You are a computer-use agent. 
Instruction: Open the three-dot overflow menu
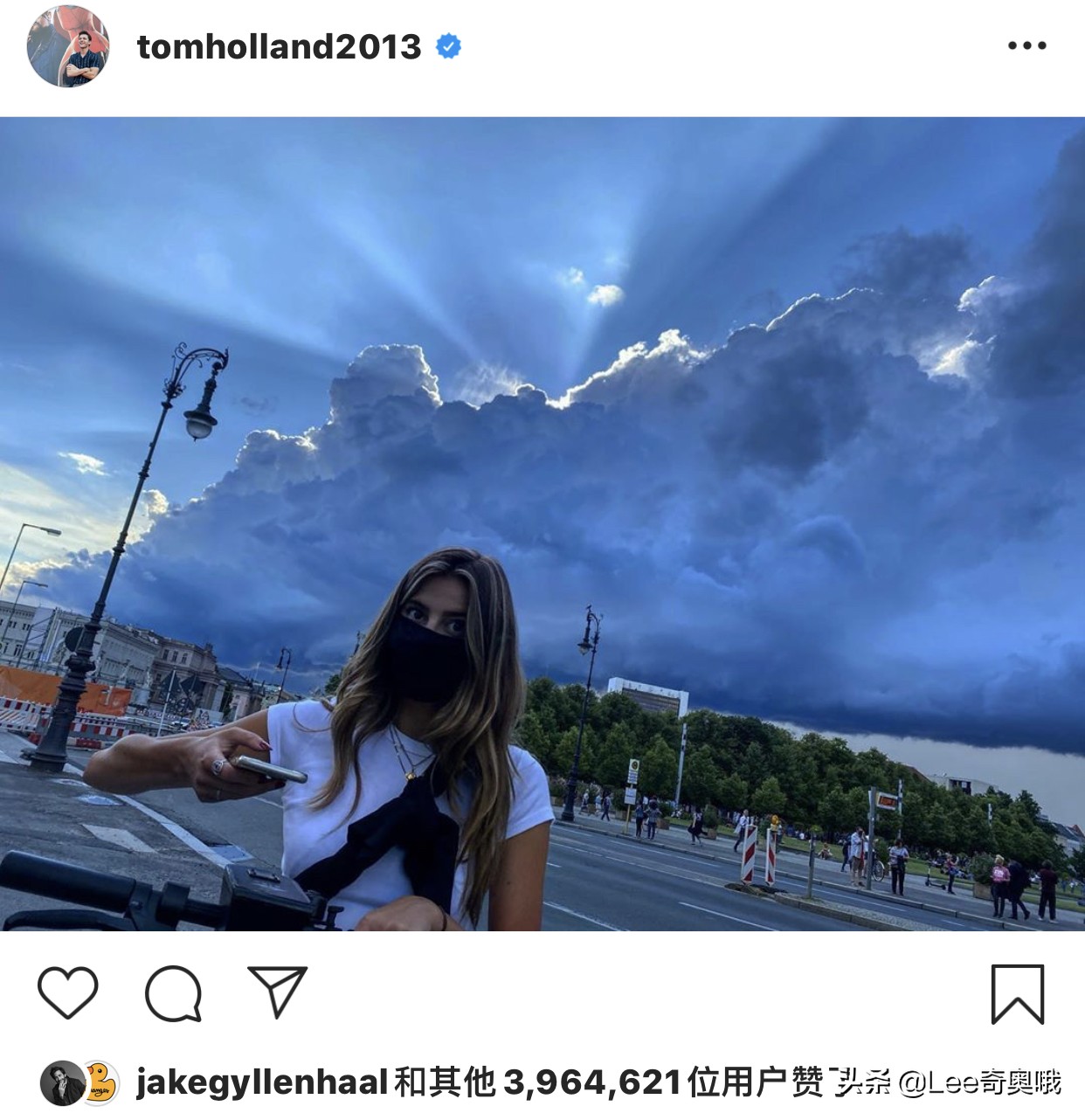click(x=1026, y=45)
